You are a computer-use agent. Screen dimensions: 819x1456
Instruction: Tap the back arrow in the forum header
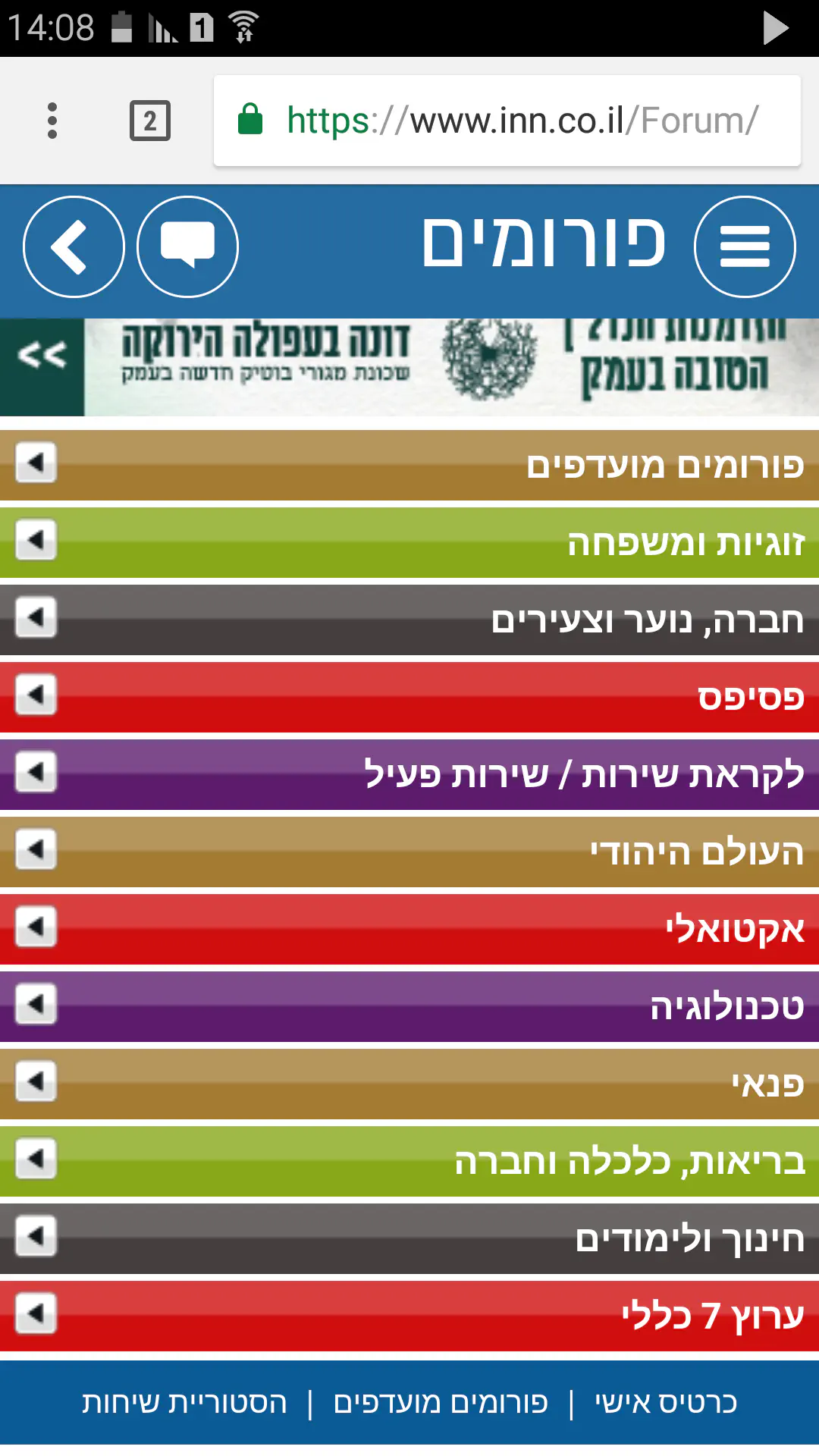point(74,246)
